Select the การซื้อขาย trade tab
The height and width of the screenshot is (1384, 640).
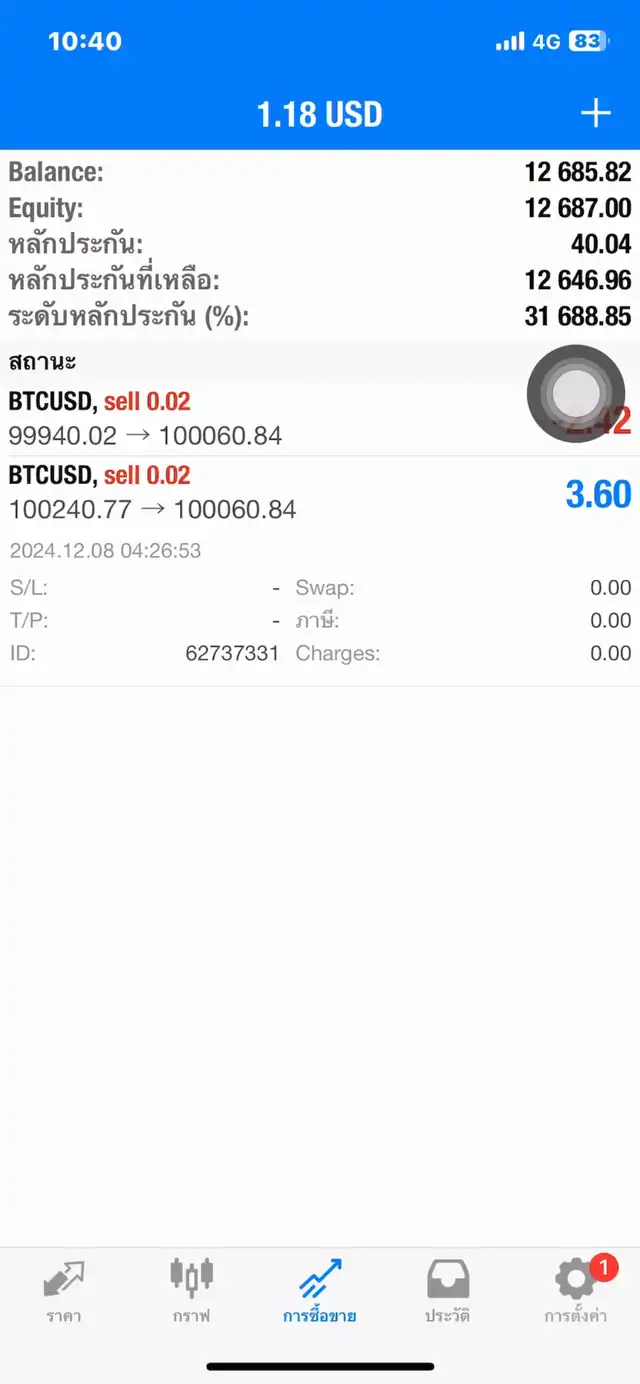click(320, 1292)
